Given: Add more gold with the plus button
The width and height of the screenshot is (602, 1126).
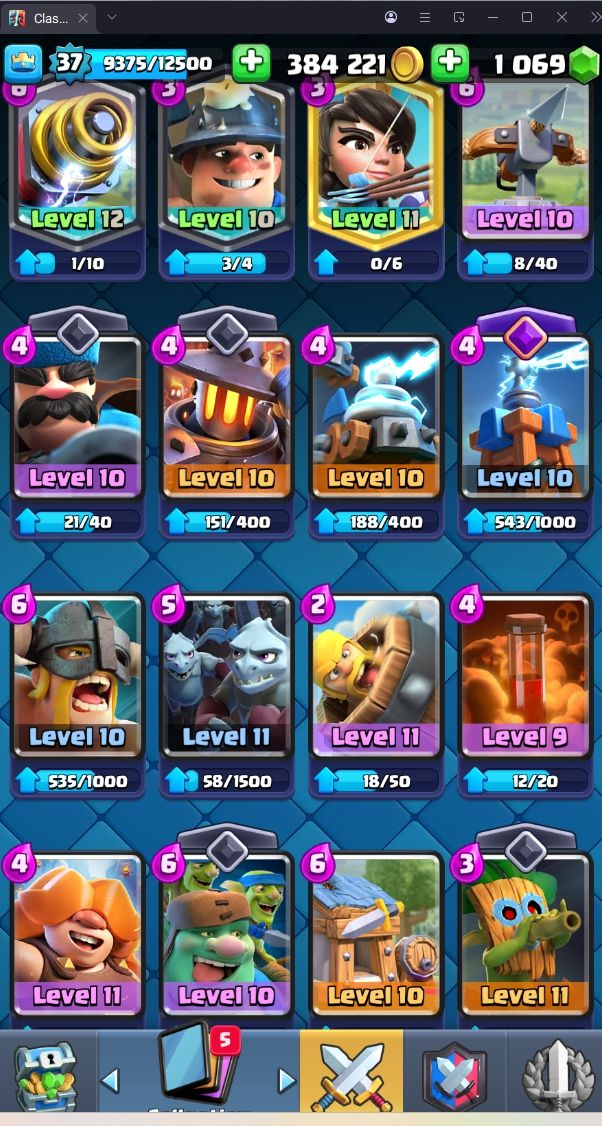Looking at the screenshot, I should point(251,63).
